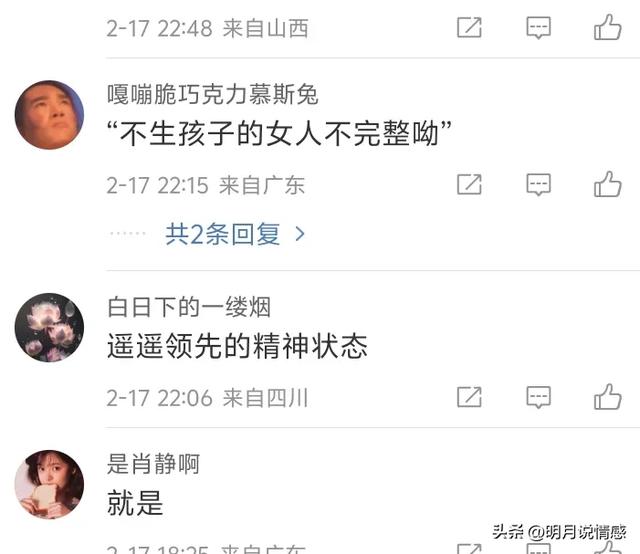Tap the username 是肖静啊
The width and height of the screenshot is (640, 554).
(153, 464)
